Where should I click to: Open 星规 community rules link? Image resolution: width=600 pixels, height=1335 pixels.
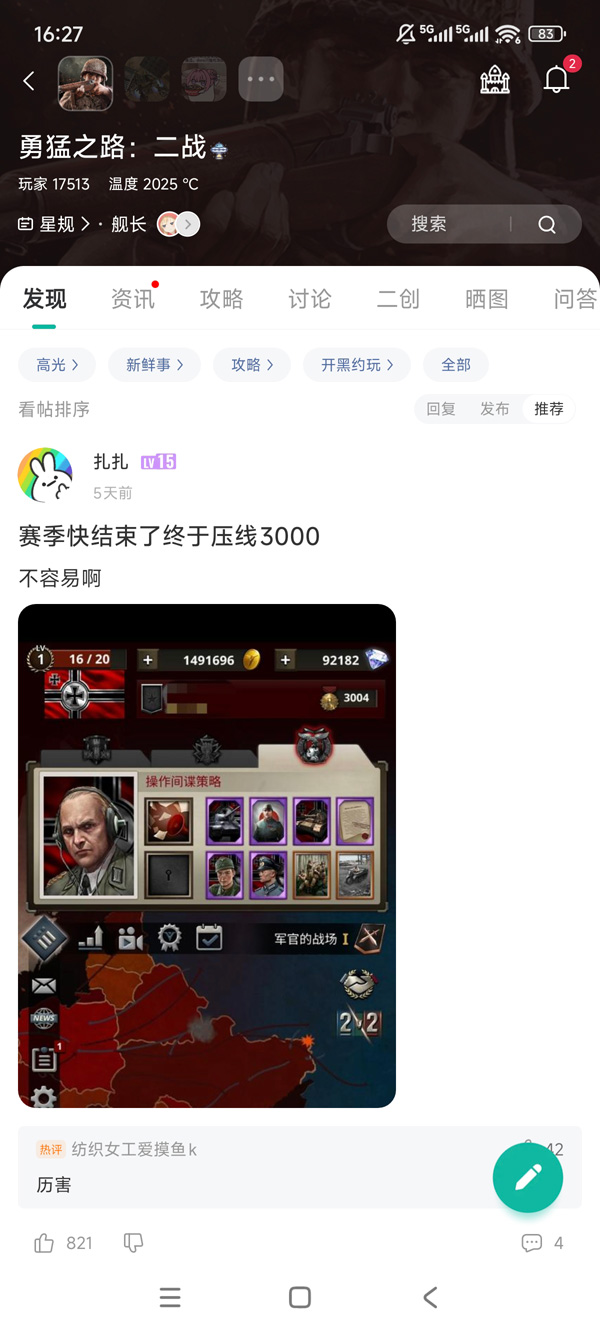tap(55, 224)
